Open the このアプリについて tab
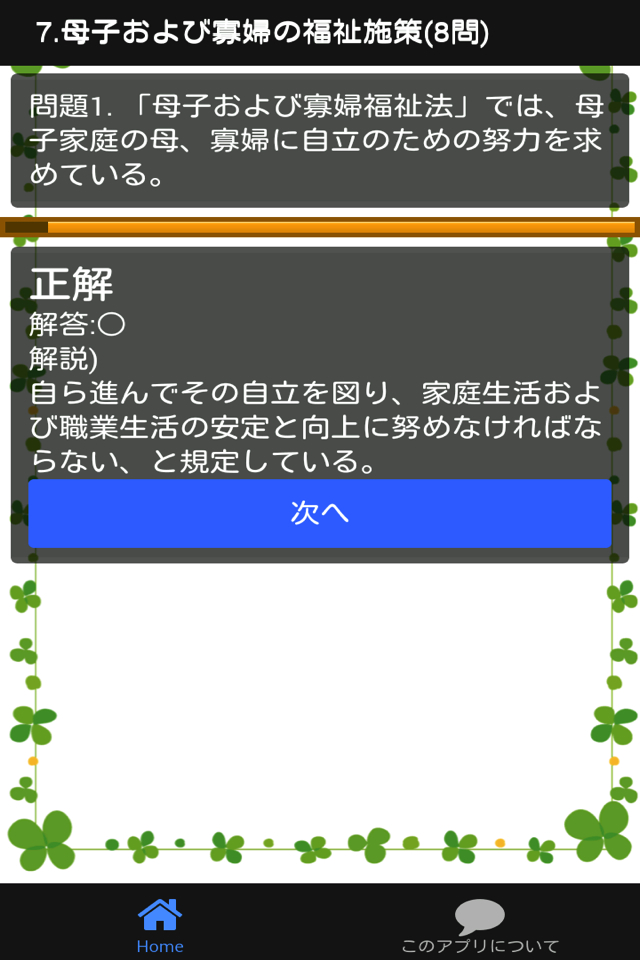 480,924
